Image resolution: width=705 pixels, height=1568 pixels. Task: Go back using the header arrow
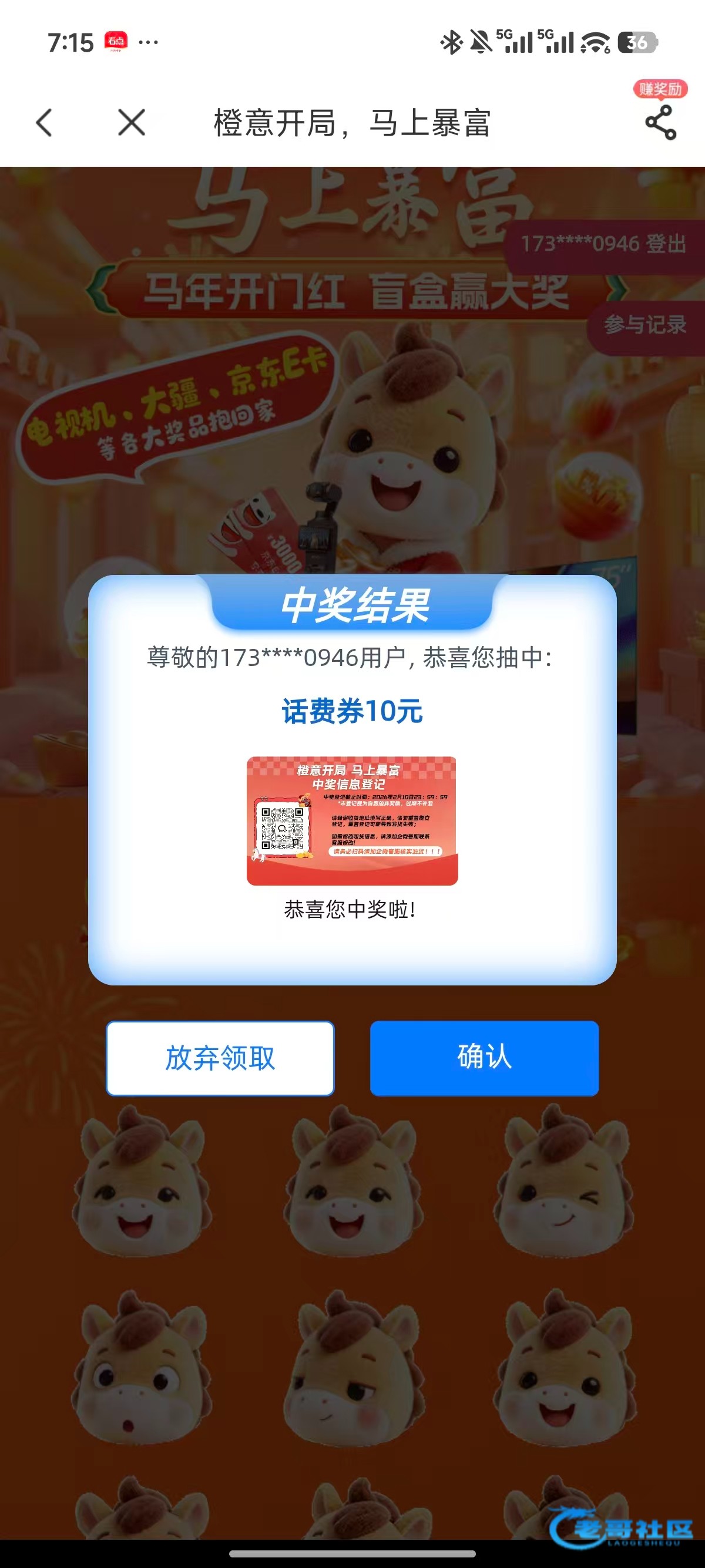(x=44, y=122)
